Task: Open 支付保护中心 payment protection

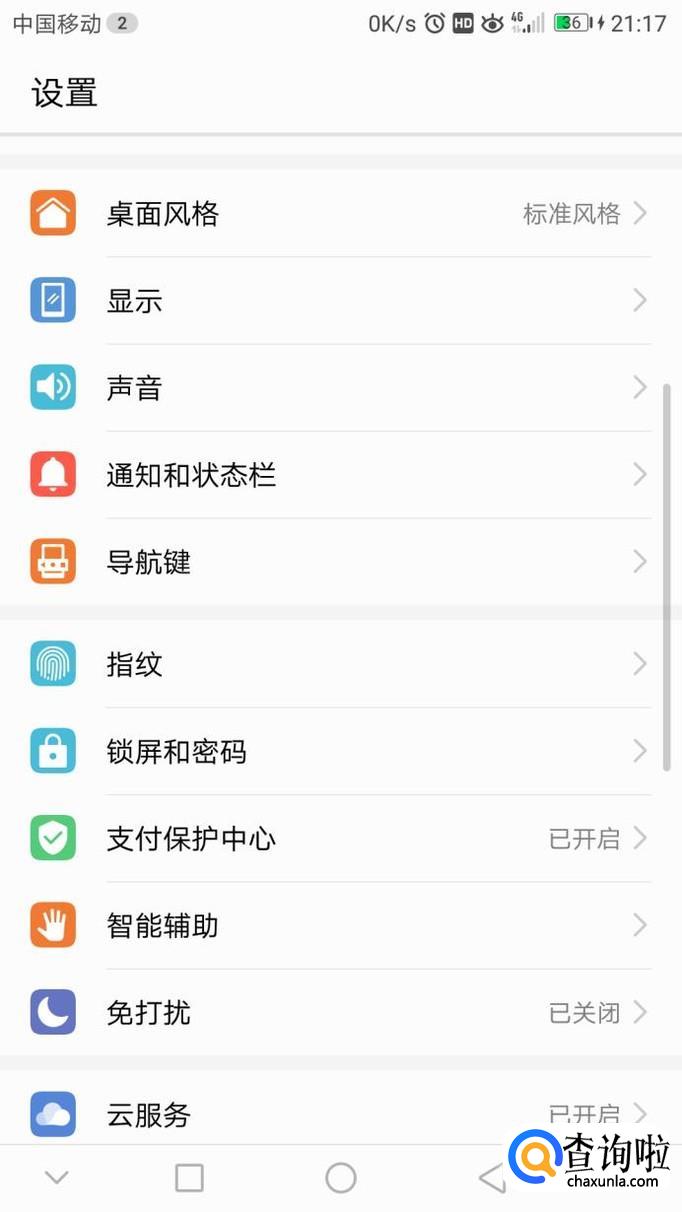Action: 340,838
